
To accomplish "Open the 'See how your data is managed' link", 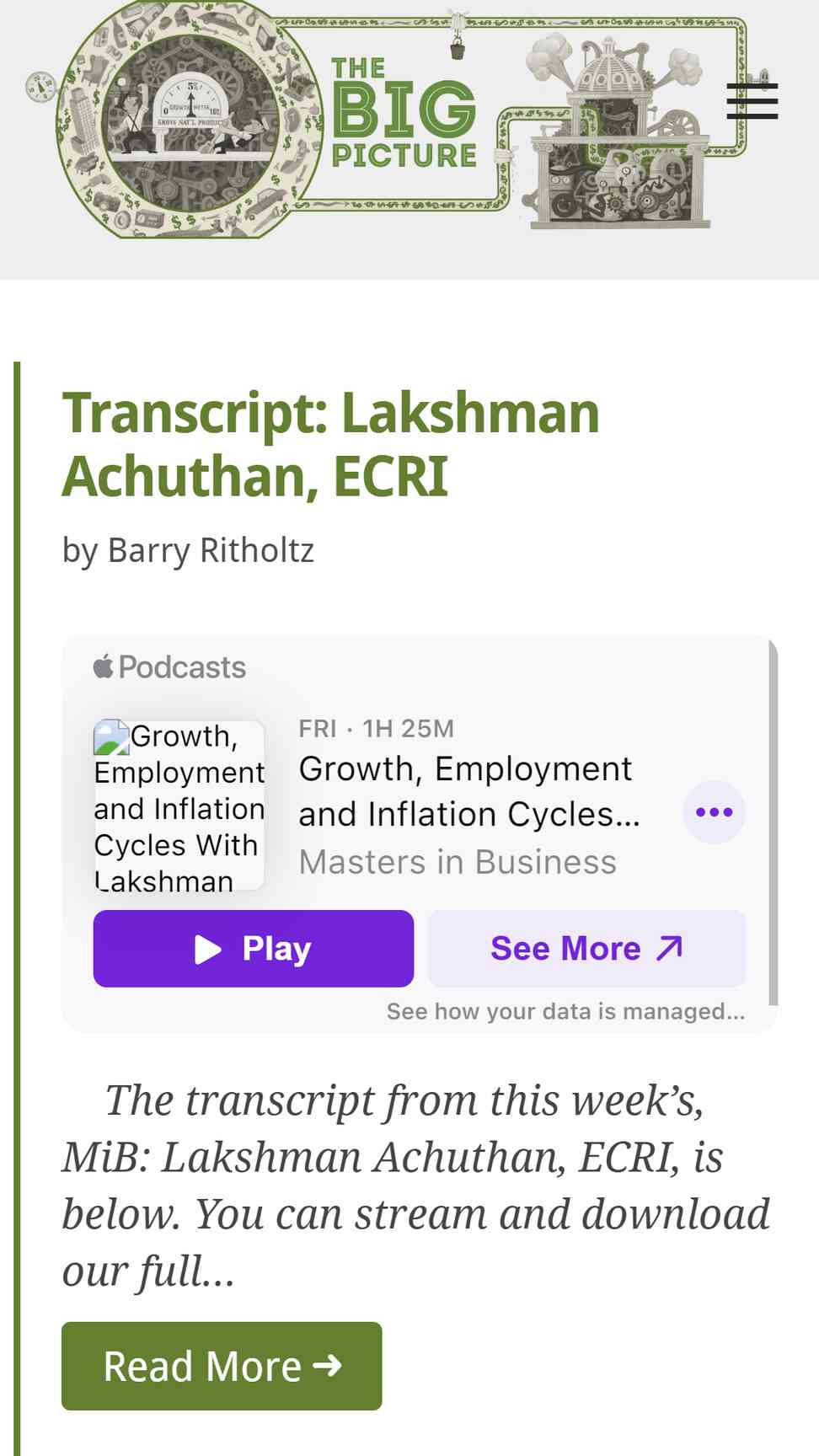I will [565, 1011].
